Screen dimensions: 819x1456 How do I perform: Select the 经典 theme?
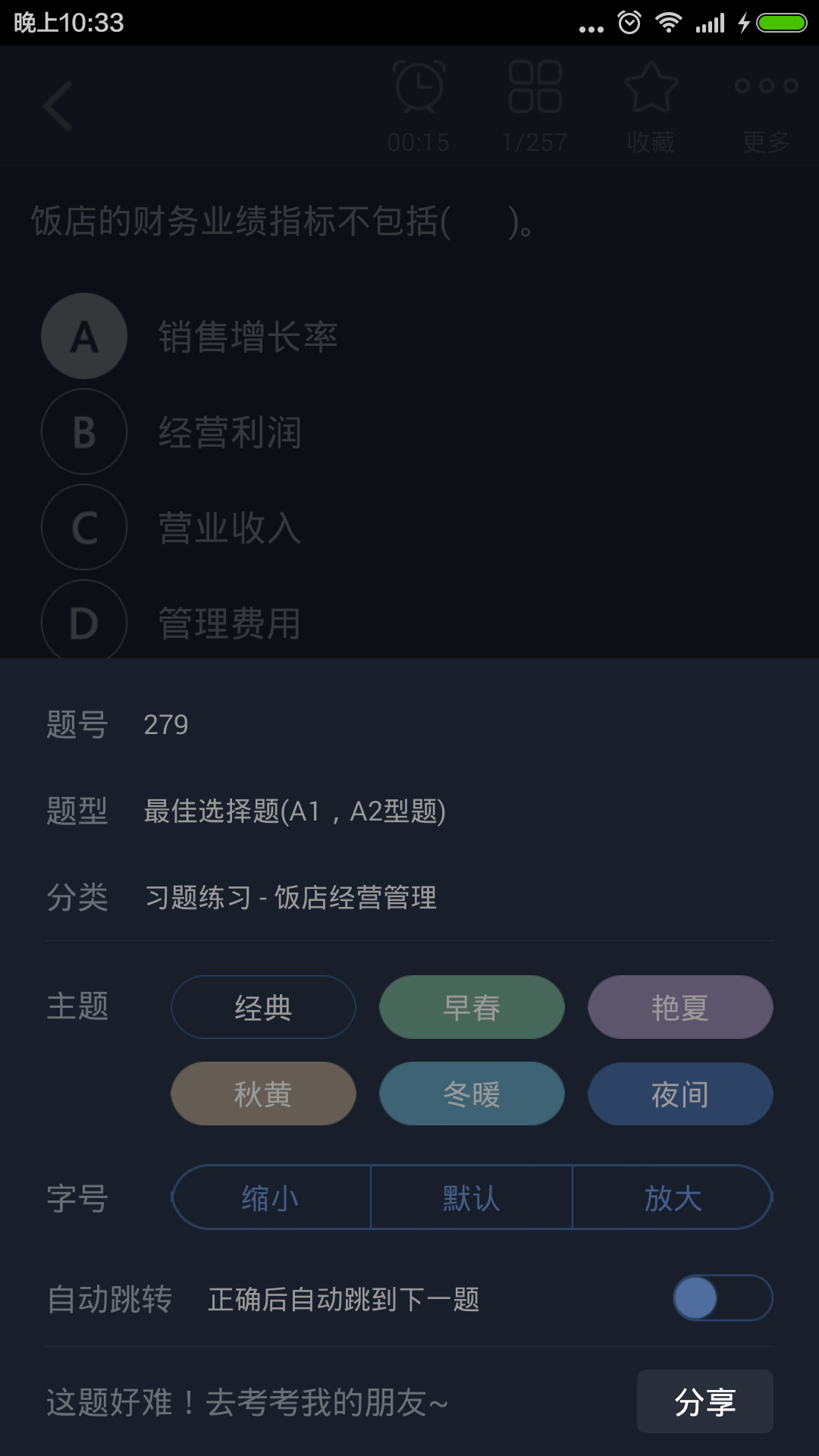[x=262, y=1007]
